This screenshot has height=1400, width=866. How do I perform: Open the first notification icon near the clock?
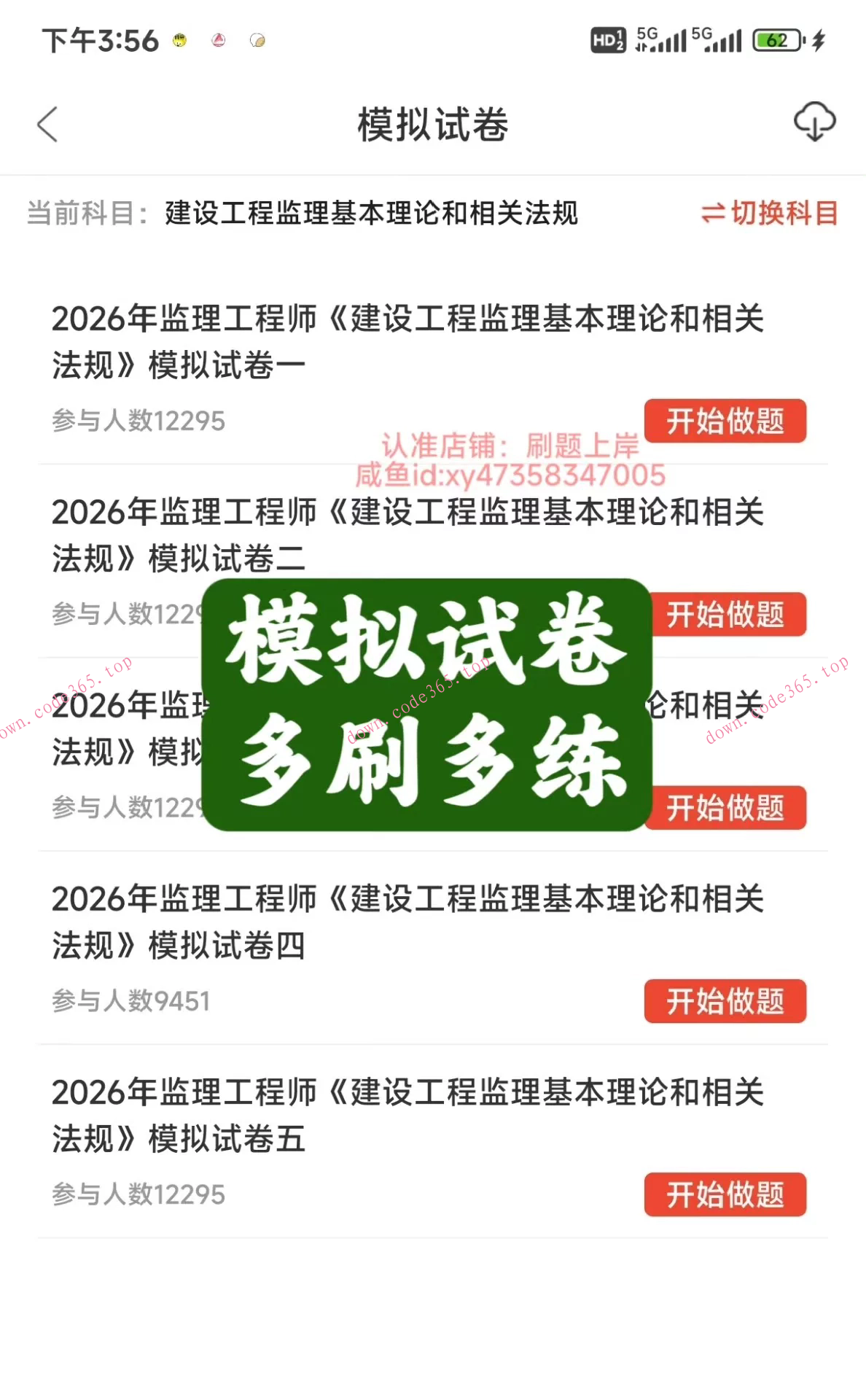(179, 42)
